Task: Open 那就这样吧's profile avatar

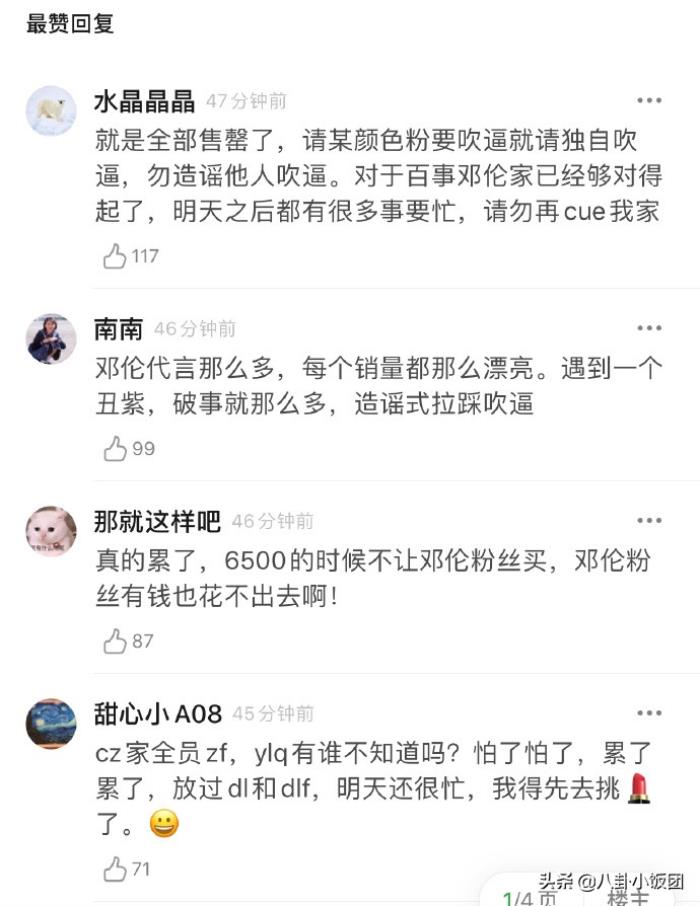Action: pos(51,531)
